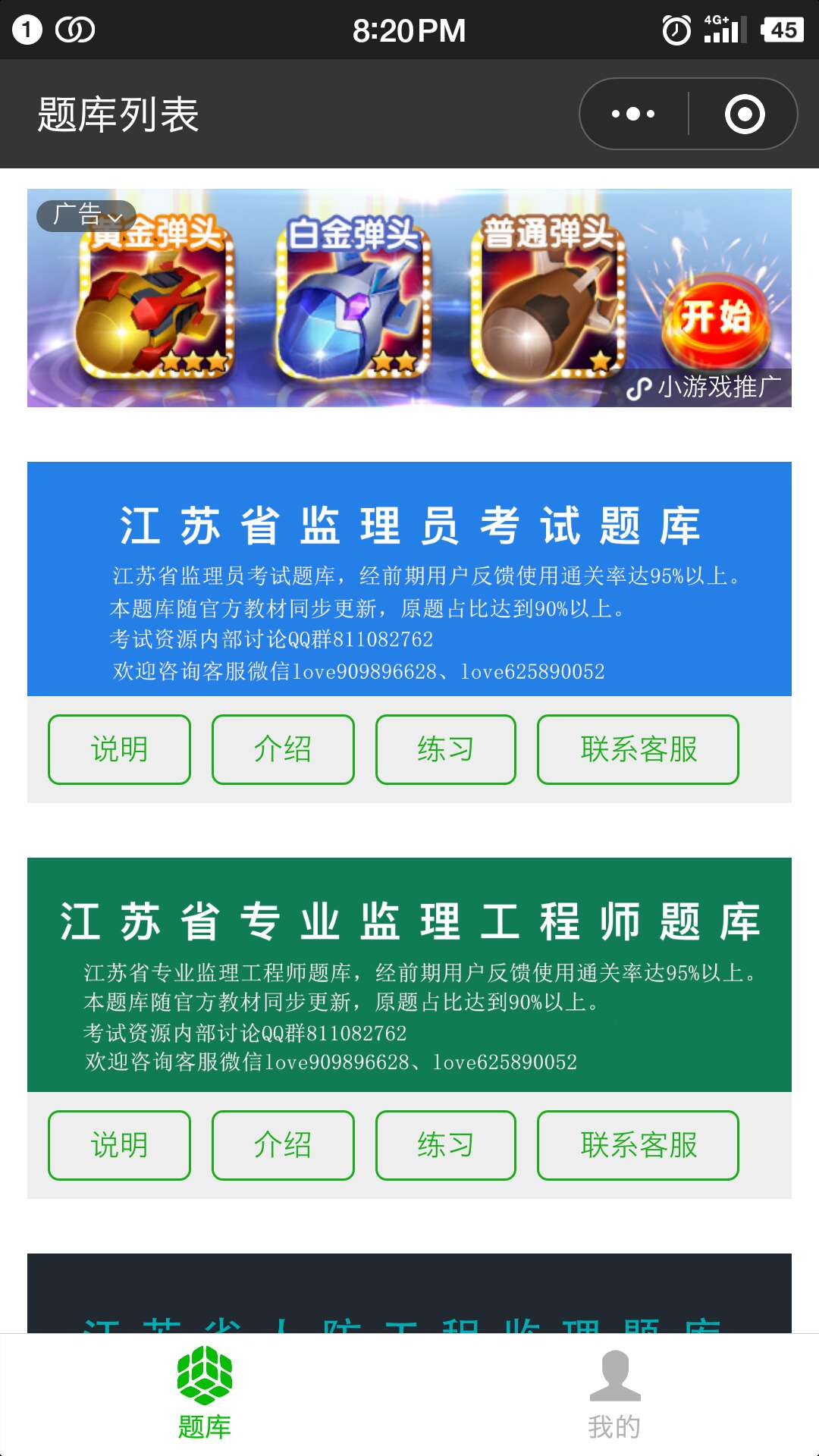View 说明 for 江苏省专业监理工程师题库
The image size is (819, 1456).
click(x=119, y=1145)
